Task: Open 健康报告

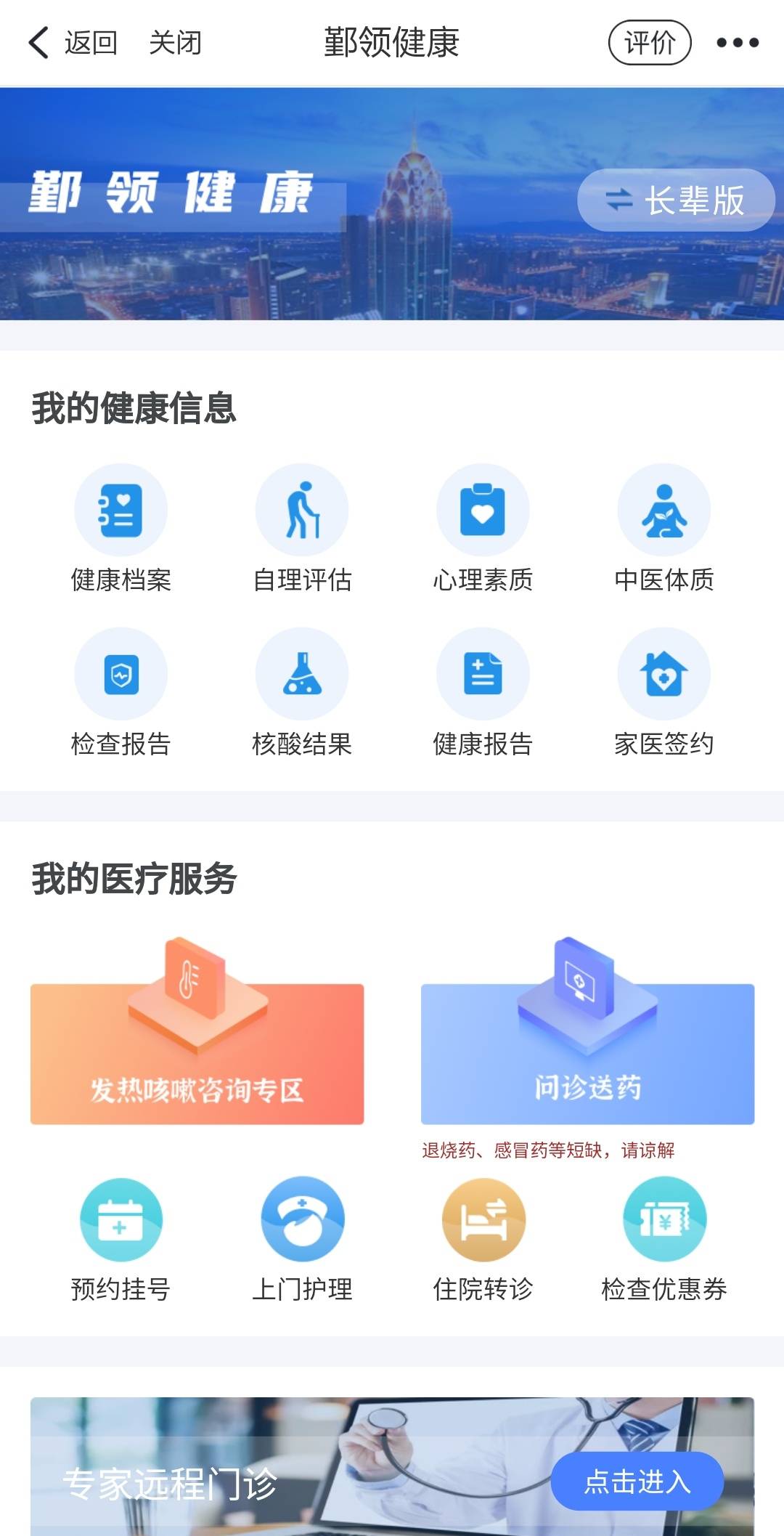Action: coord(483,694)
